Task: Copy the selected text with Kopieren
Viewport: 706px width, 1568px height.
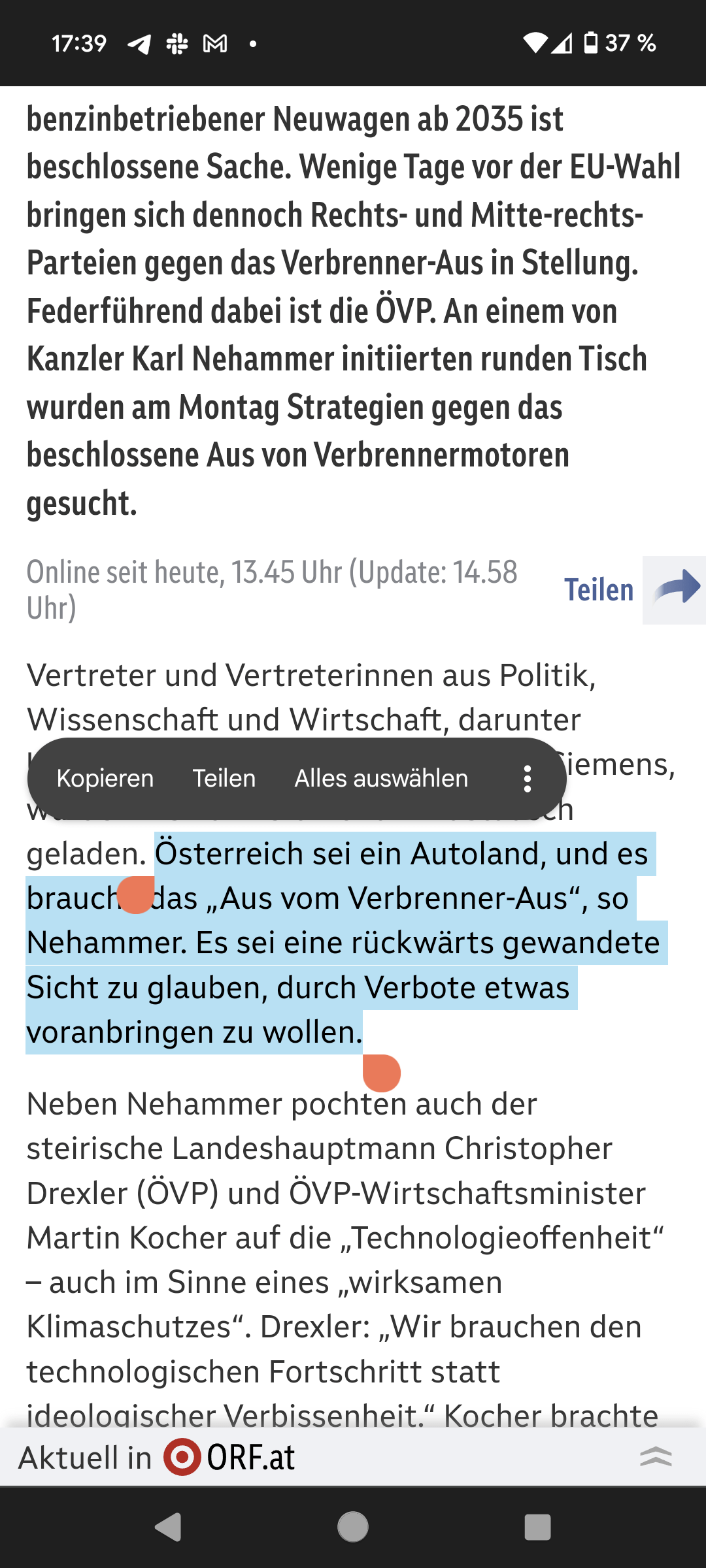Action: [x=105, y=778]
